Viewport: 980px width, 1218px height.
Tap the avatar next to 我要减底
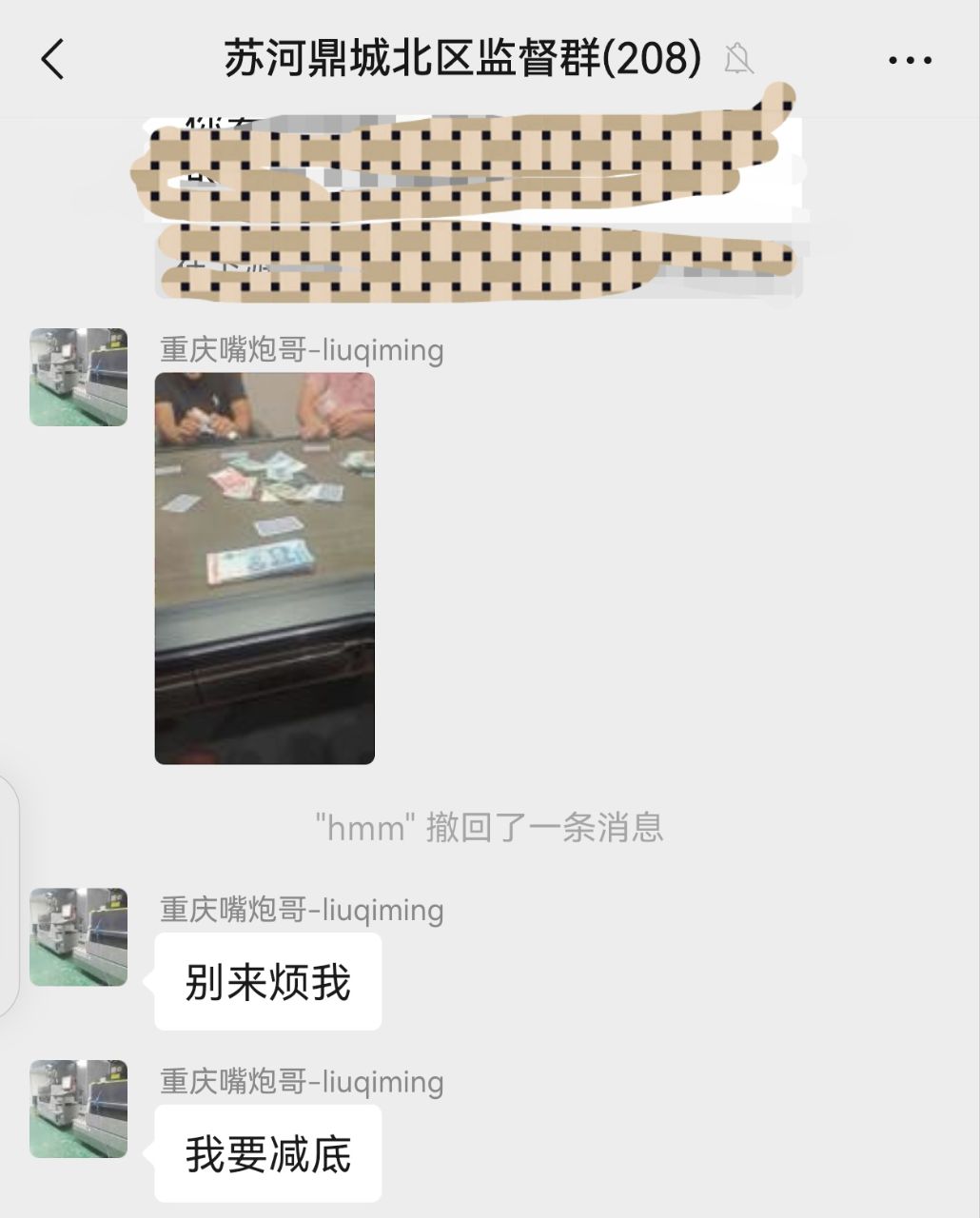click(78, 1109)
